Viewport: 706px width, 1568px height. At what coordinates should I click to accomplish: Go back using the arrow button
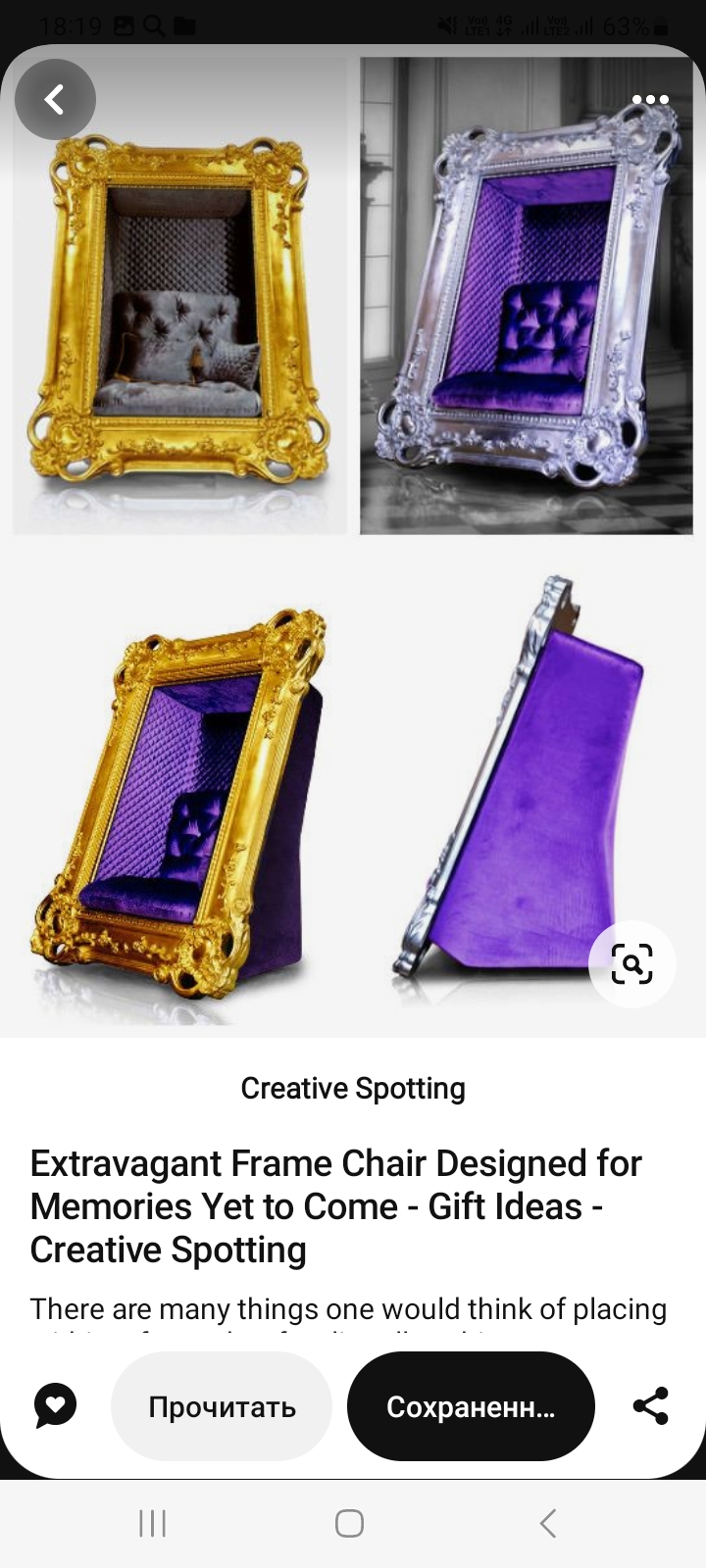55,99
